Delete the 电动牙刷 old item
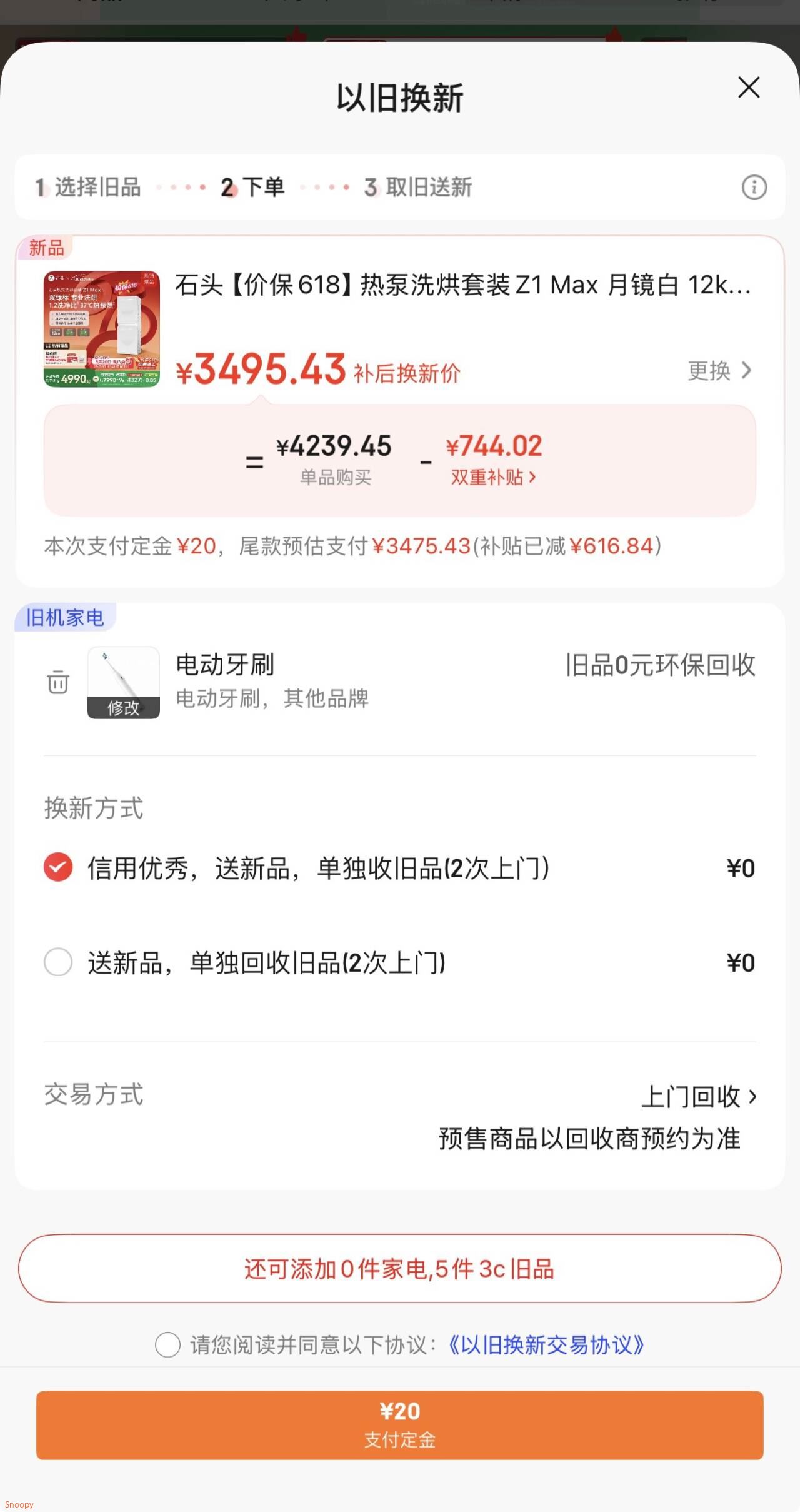 [x=58, y=682]
